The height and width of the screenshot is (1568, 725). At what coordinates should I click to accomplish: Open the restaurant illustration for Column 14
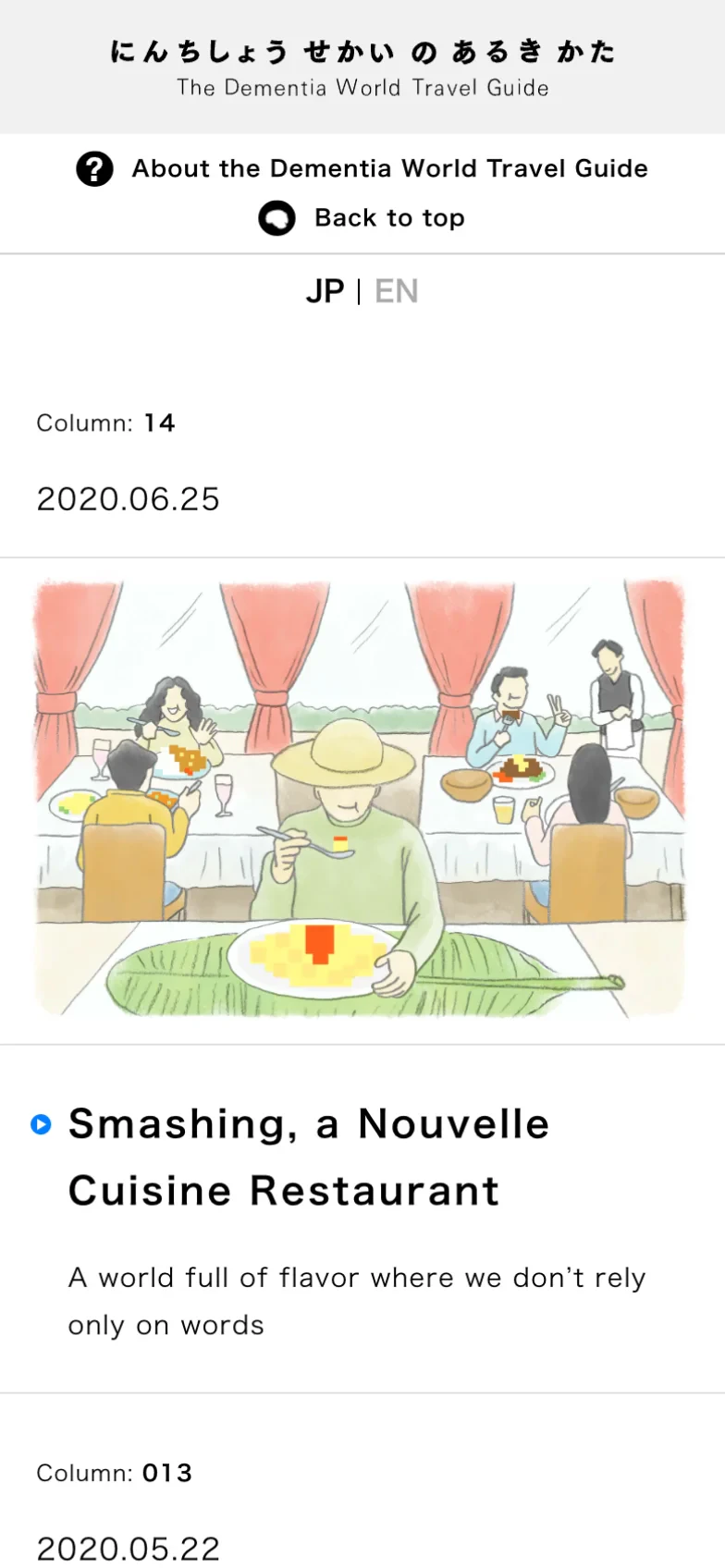click(x=361, y=800)
